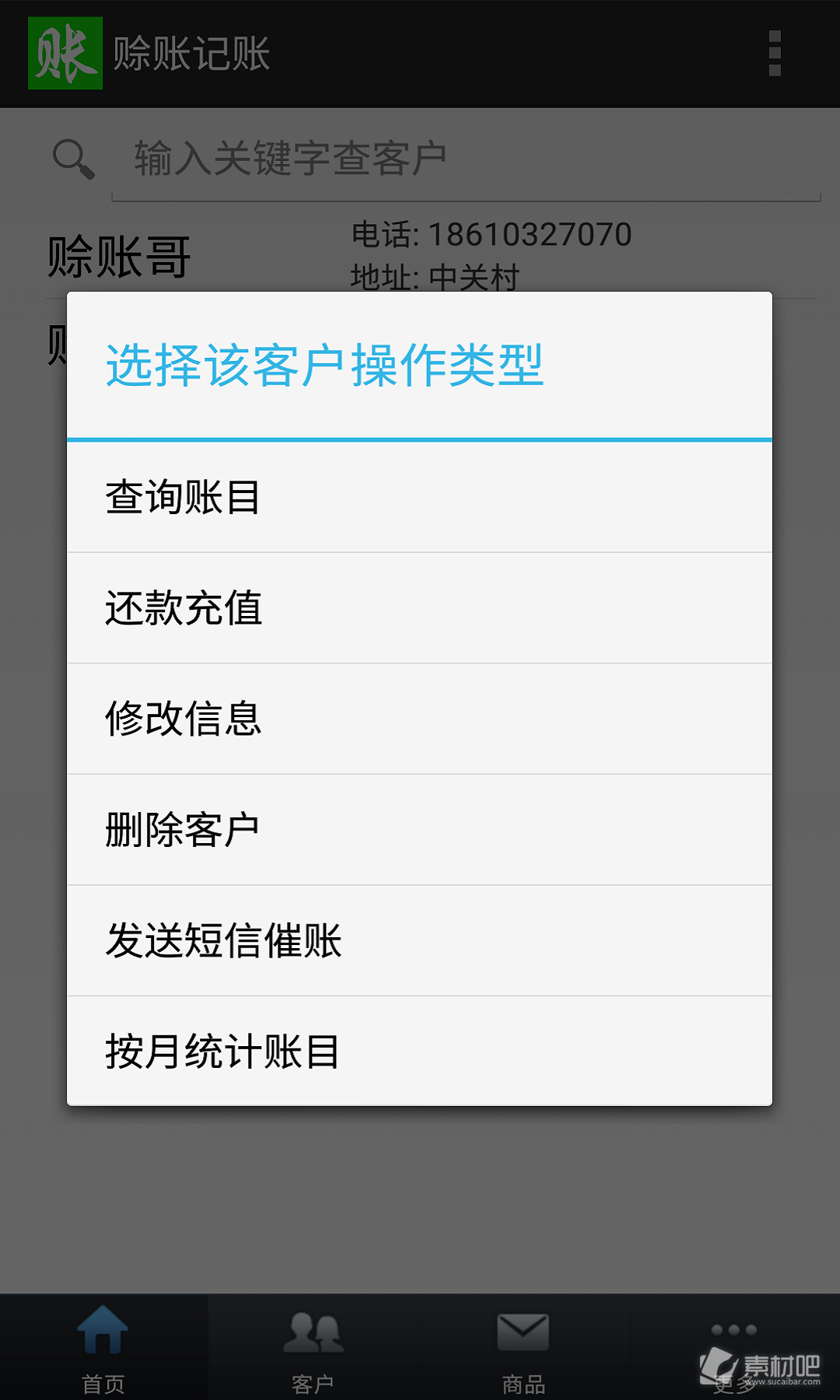
Task: Choose 还款充值 option
Action: pos(419,608)
